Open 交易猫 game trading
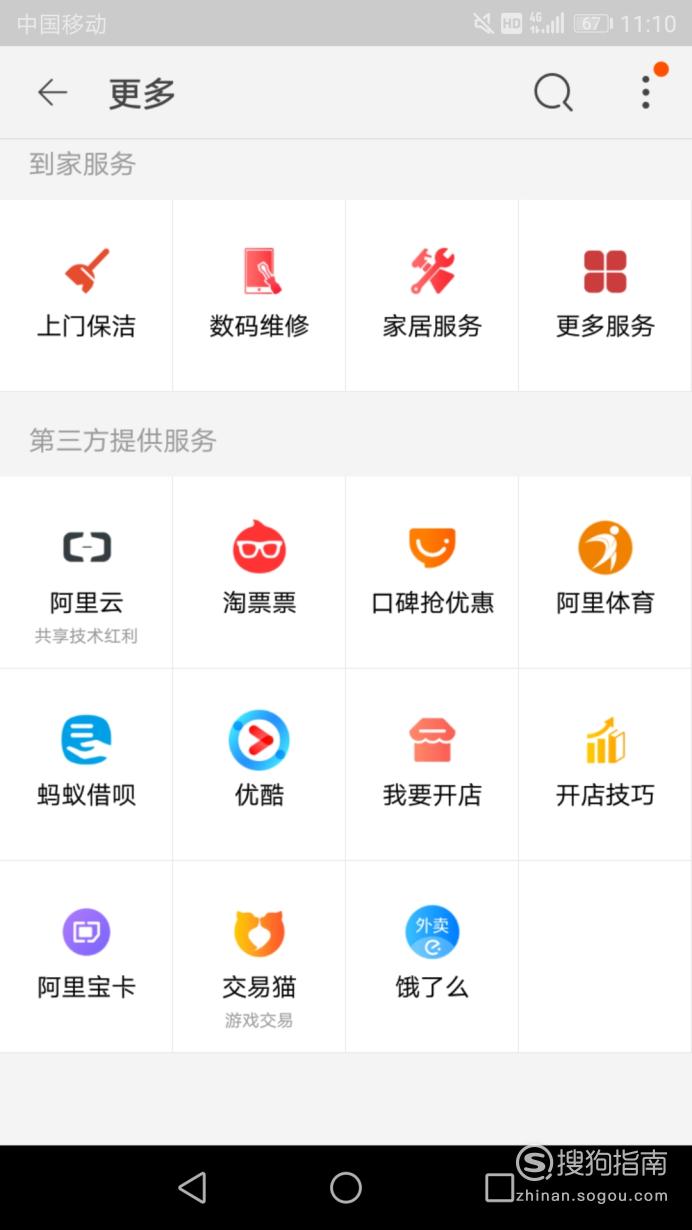The width and height of the screenshot is (692, 1230). tap(259, 956)
